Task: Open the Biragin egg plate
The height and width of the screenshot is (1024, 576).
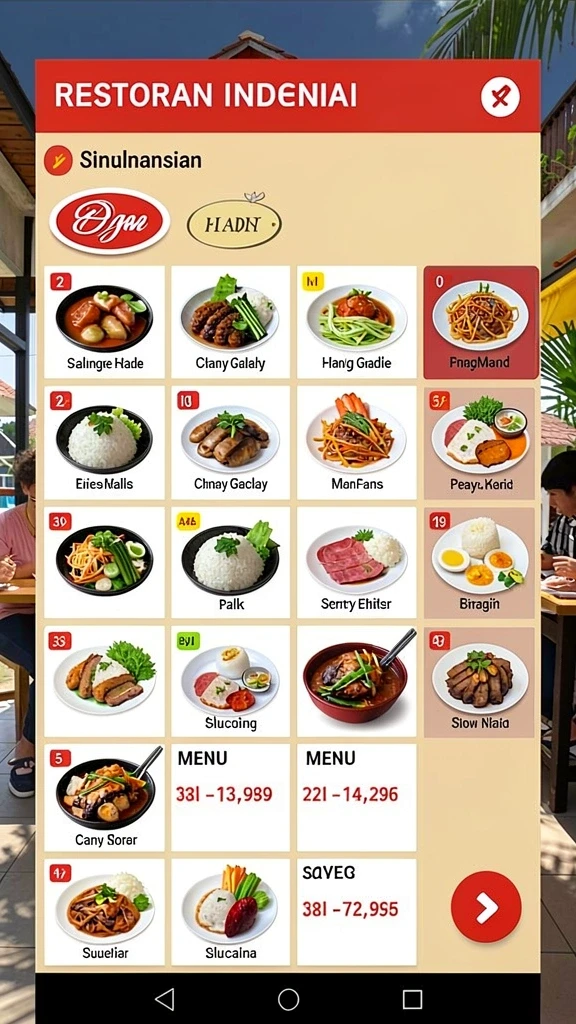Action: [x=481, y=563]
